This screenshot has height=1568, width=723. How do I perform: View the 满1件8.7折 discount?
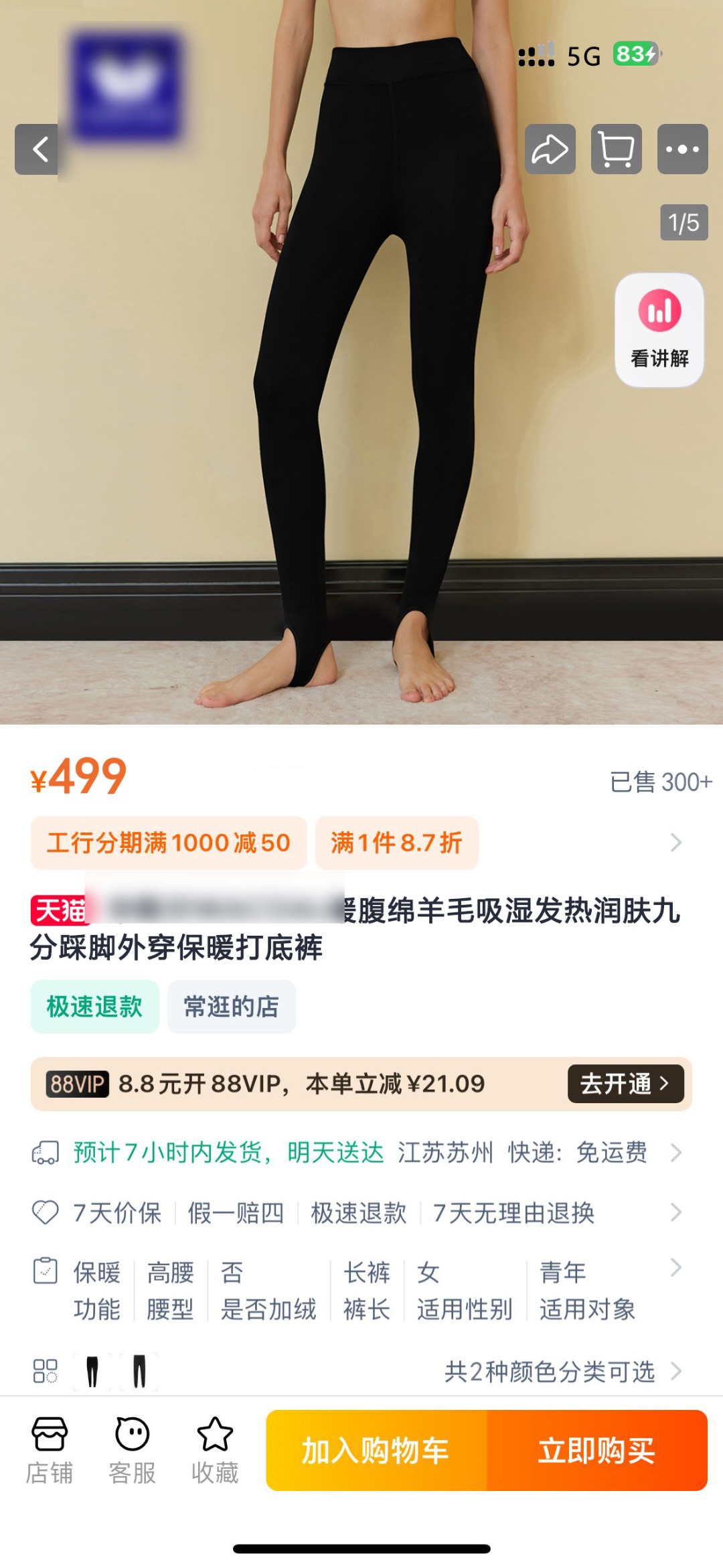[x=396, y=843]
